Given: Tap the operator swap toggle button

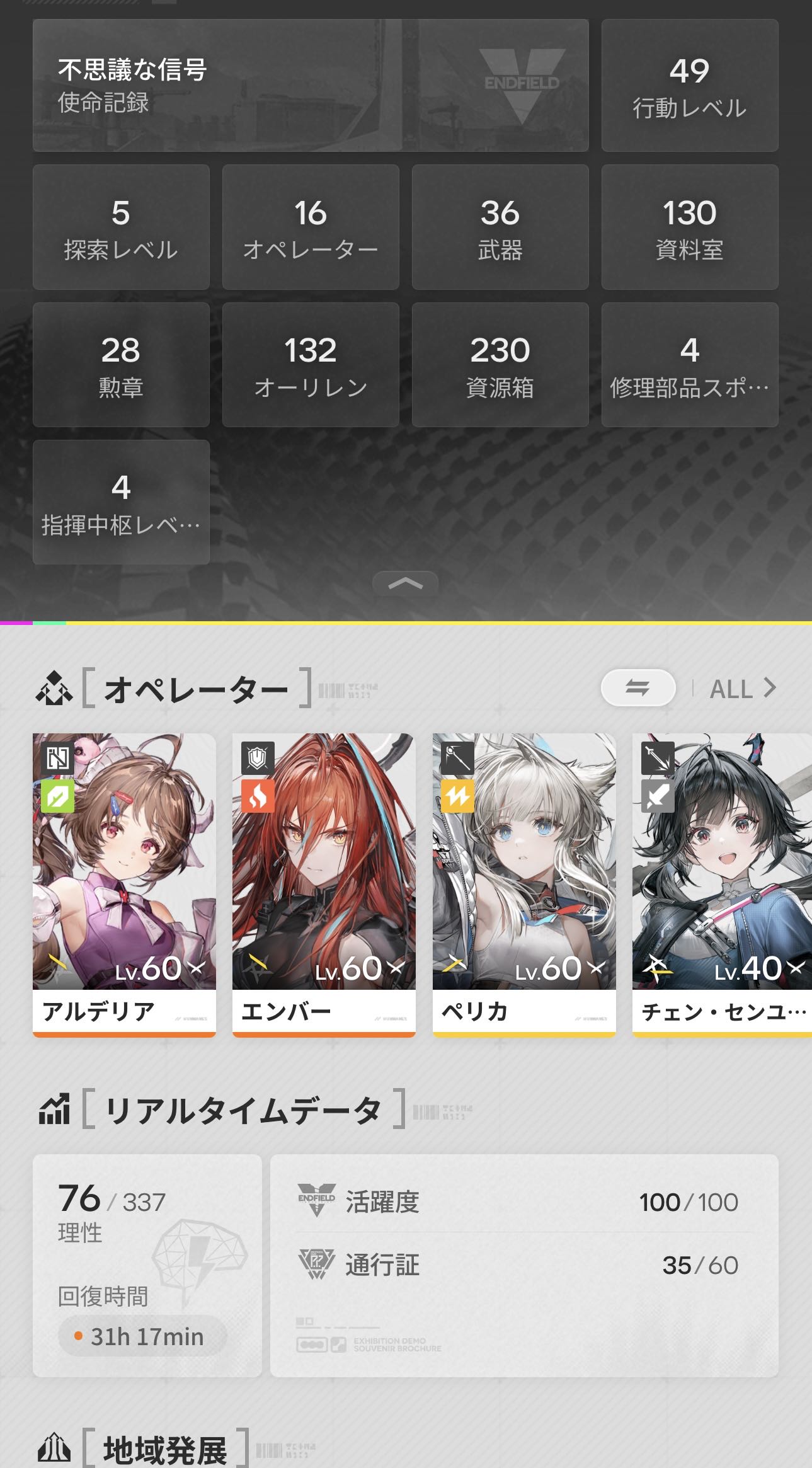Looking at the screenshot, I should (638, 687).
